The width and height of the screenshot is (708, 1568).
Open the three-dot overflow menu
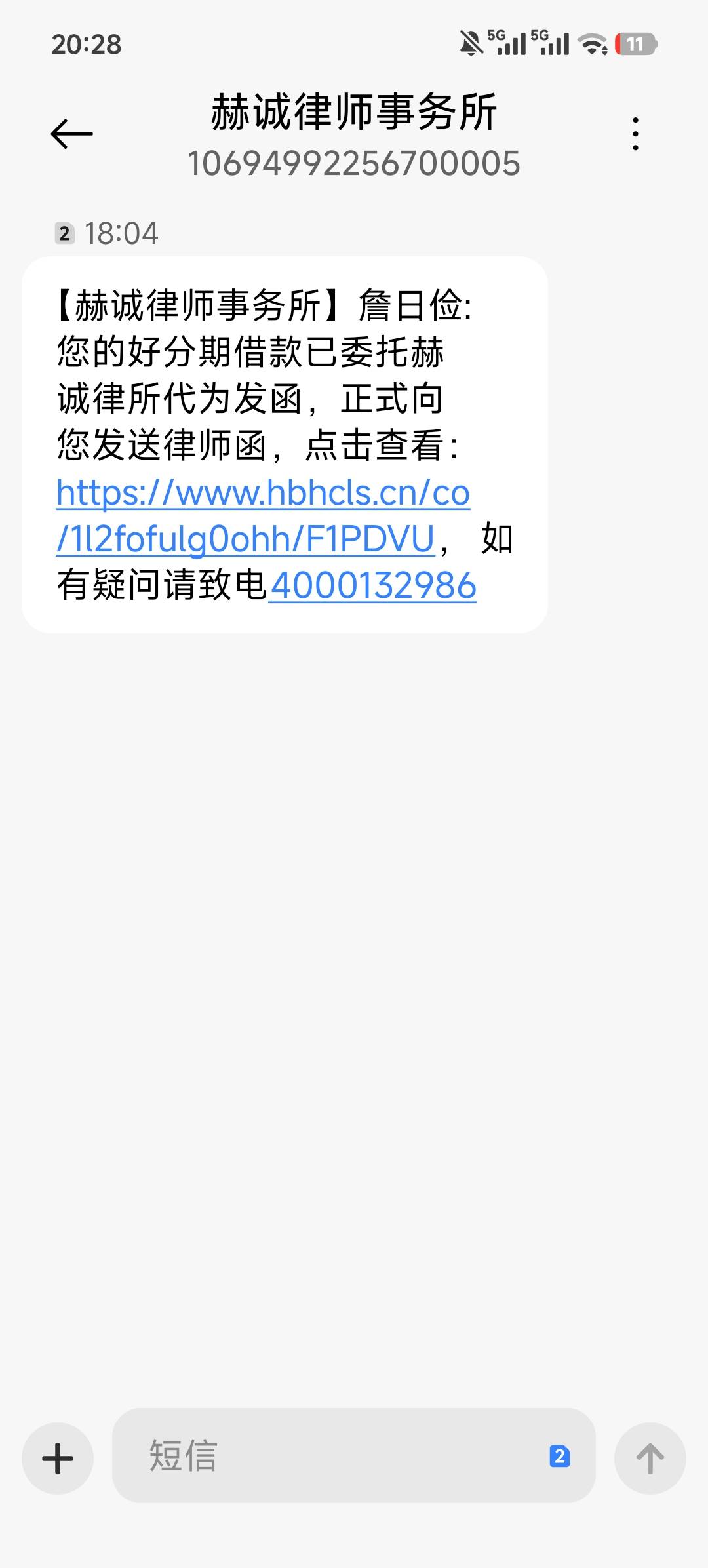click(x=635, y=134)
